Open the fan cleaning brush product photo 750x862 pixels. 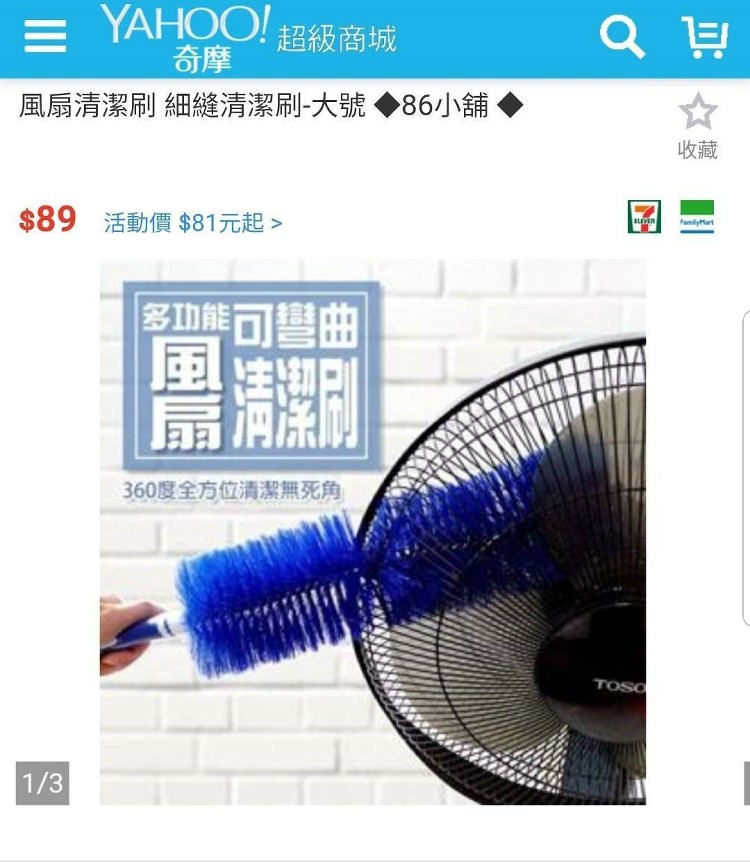click(x=373, y=531)
